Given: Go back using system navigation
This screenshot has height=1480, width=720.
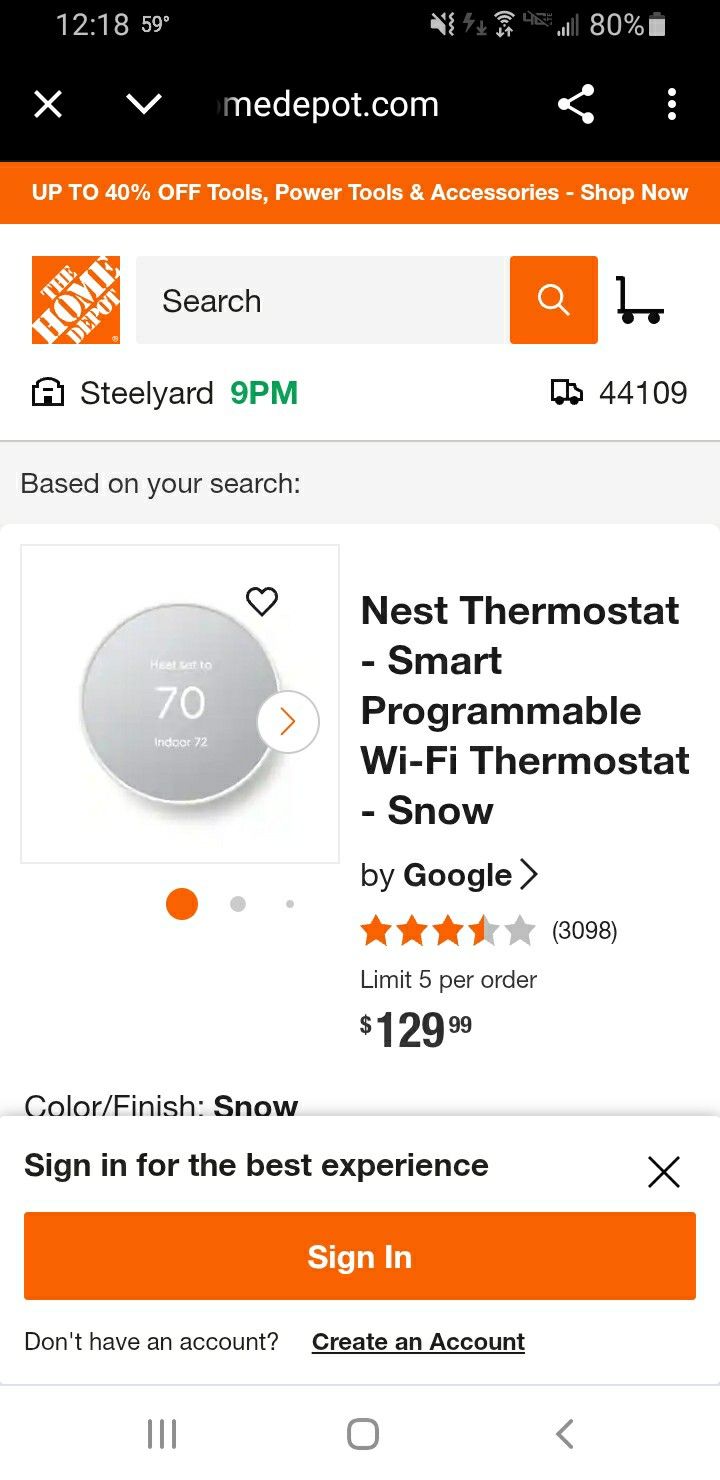Looking at the screenshot, I should point(564,1434).
